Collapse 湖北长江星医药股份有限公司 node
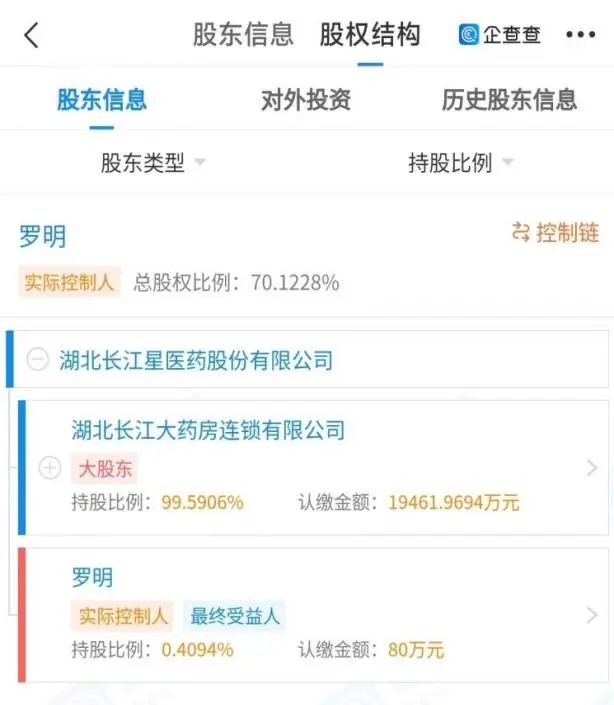Screen dimensions: 614x705 pos(37,361)
